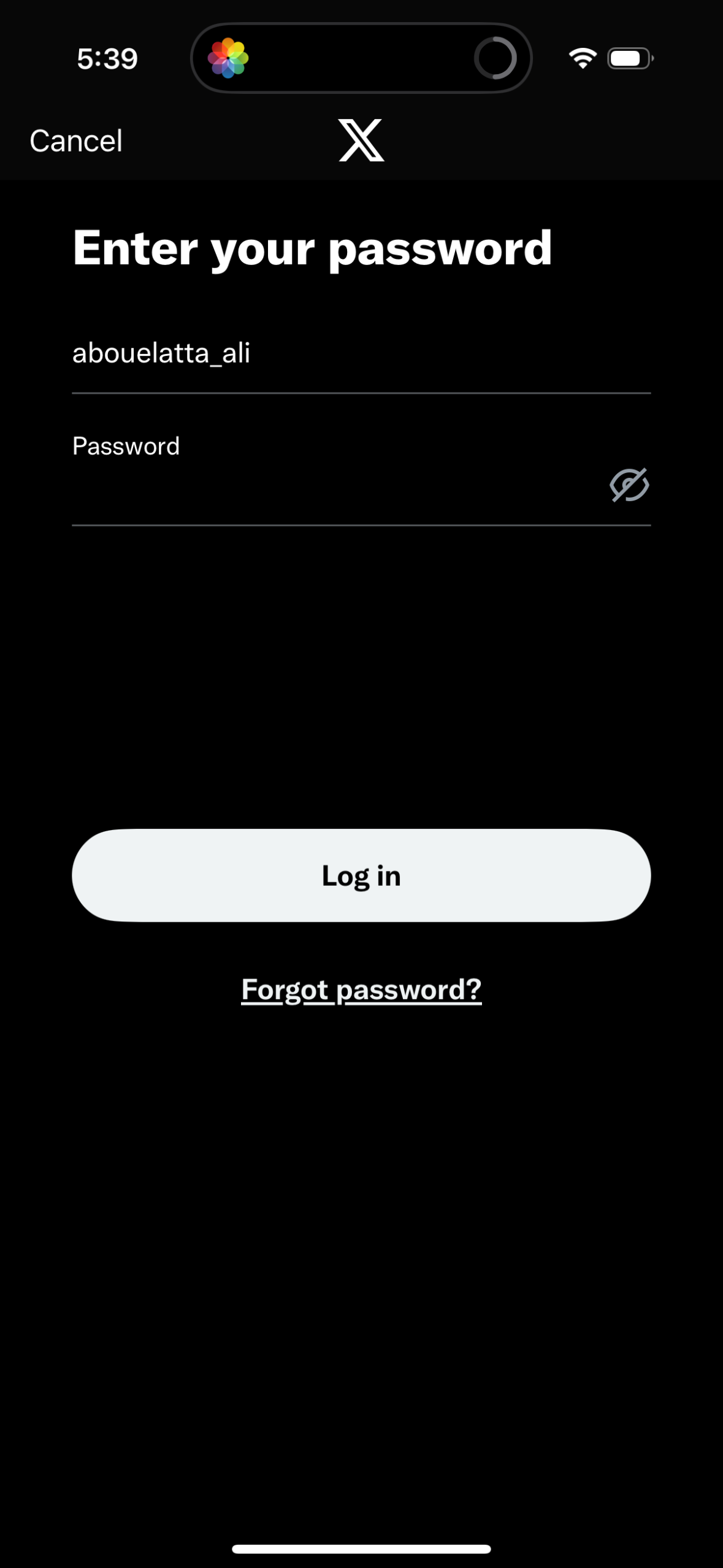Select the aboutelatta_ali username text

[x=163, y=352]
